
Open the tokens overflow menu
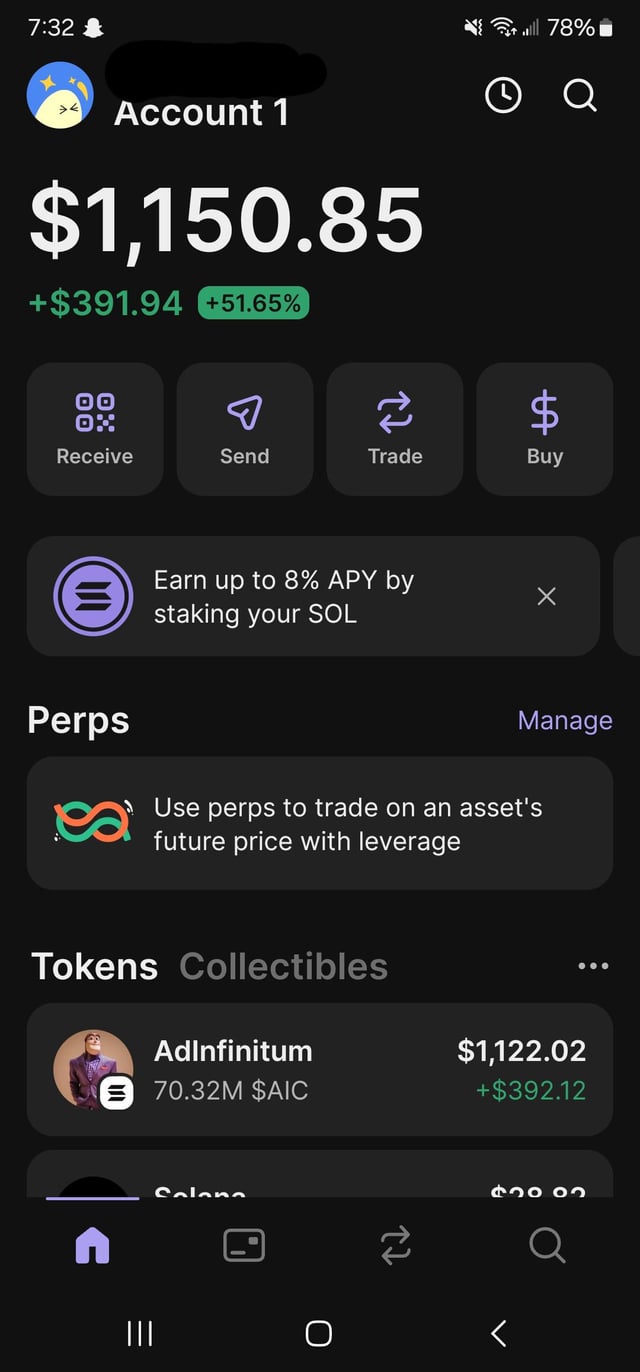click(x=593, y=966)
